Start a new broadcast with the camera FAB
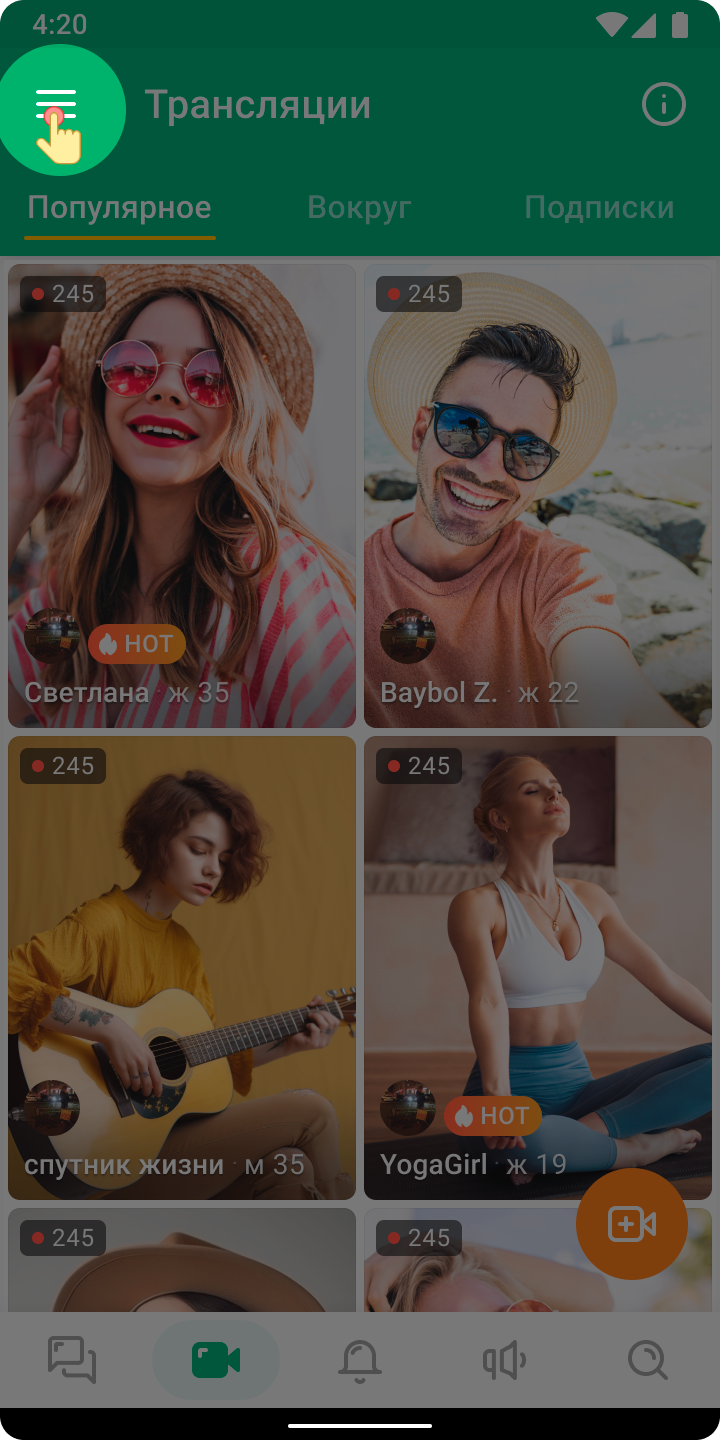 coord(631,1224)
